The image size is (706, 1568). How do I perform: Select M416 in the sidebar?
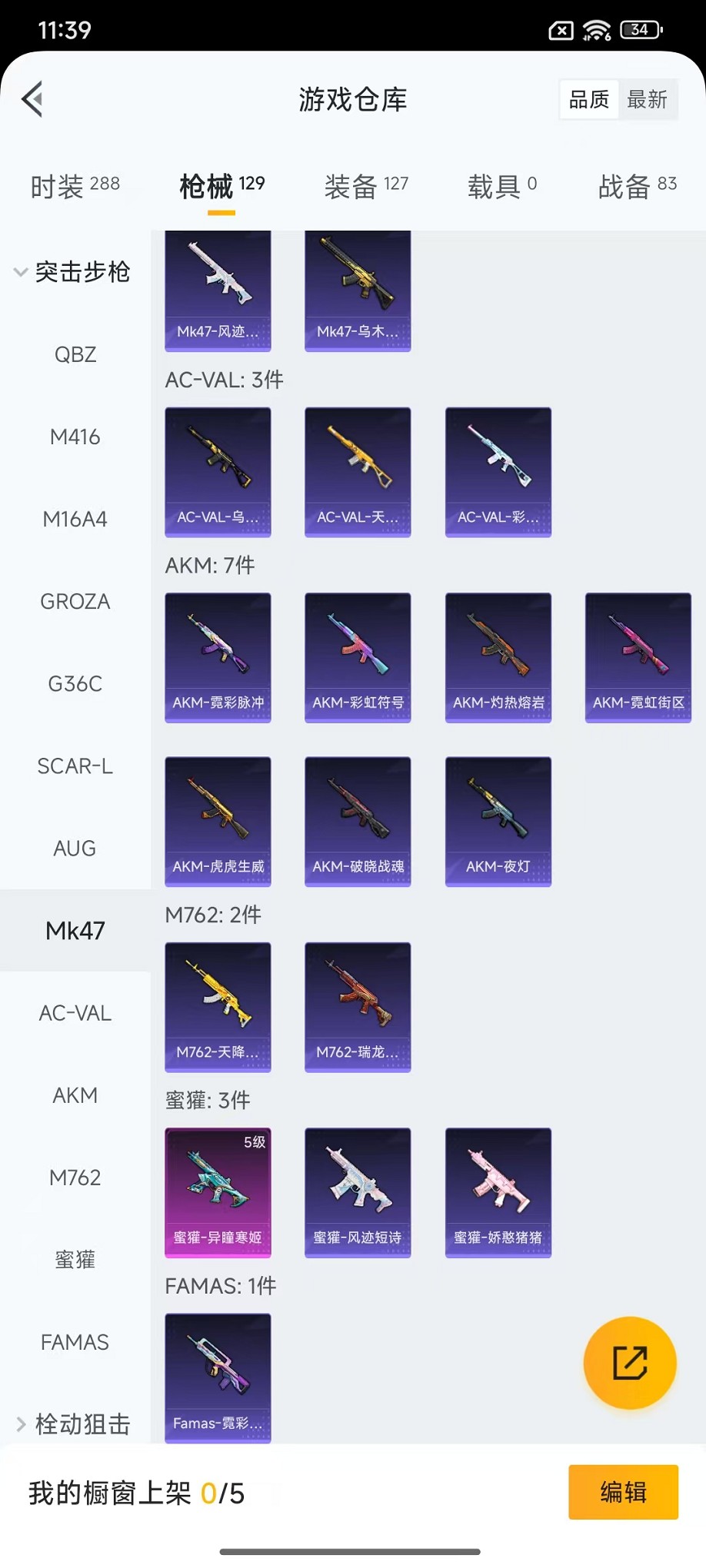pos(75,437)
